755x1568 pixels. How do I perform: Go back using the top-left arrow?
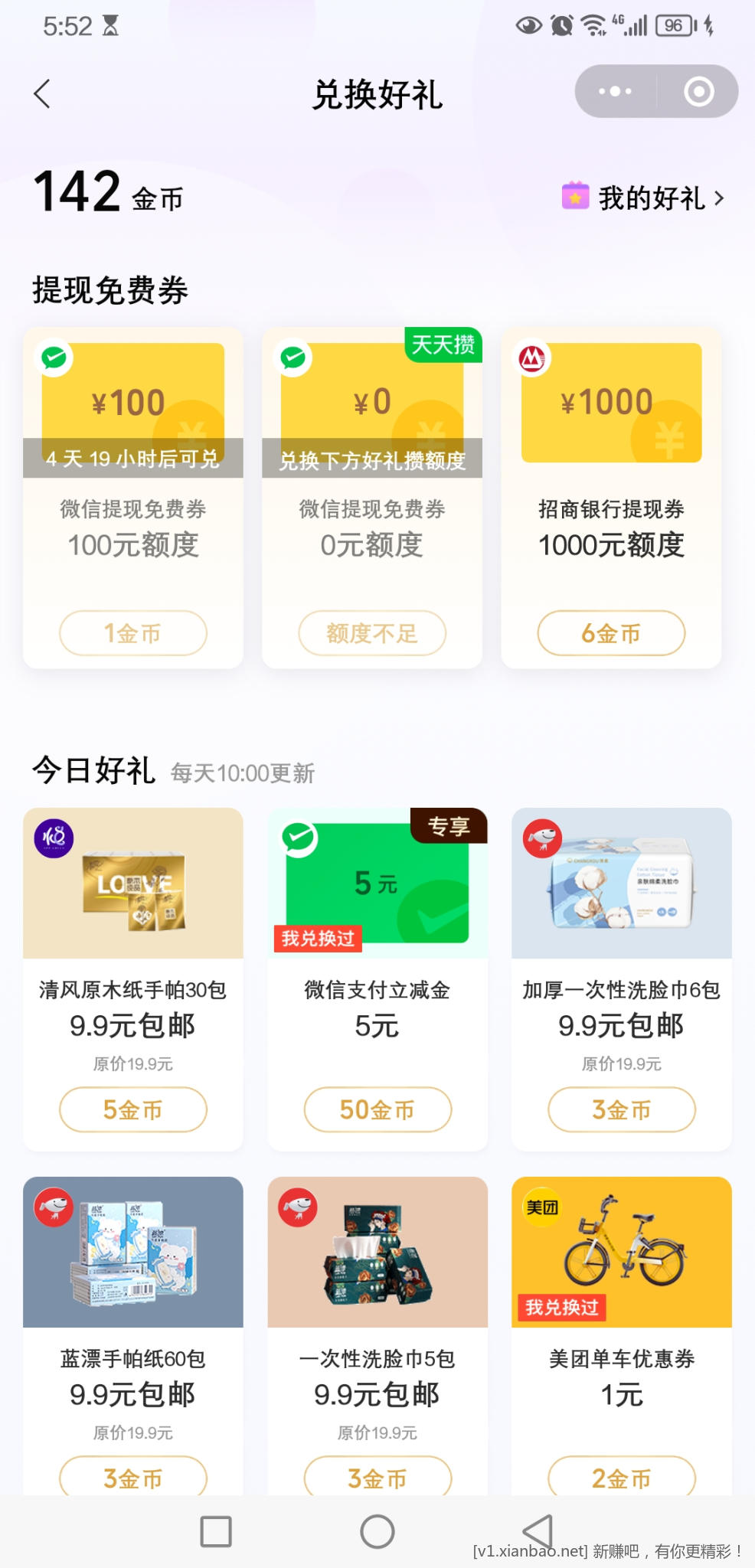[42, 94]
